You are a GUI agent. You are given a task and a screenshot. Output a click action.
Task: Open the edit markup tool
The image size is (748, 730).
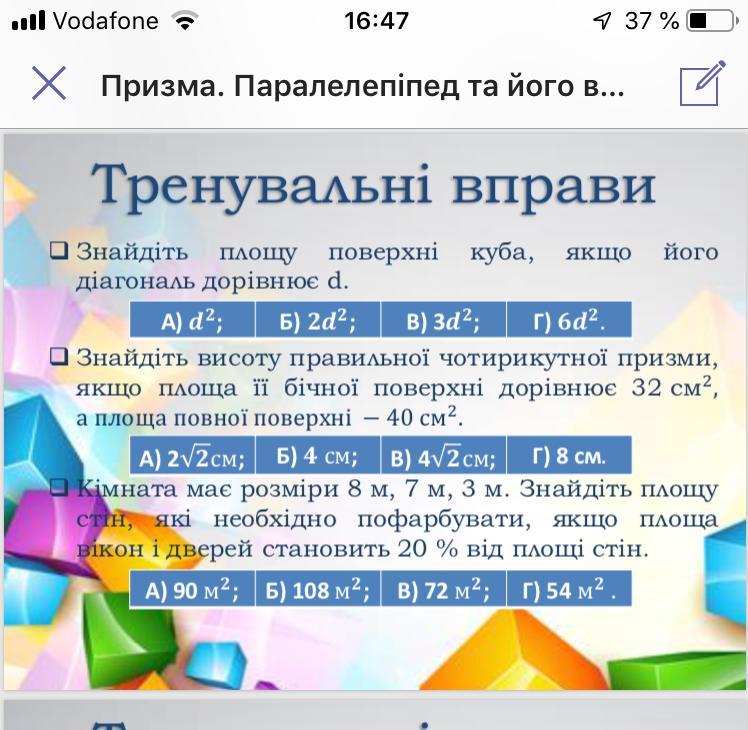(702, 83)
